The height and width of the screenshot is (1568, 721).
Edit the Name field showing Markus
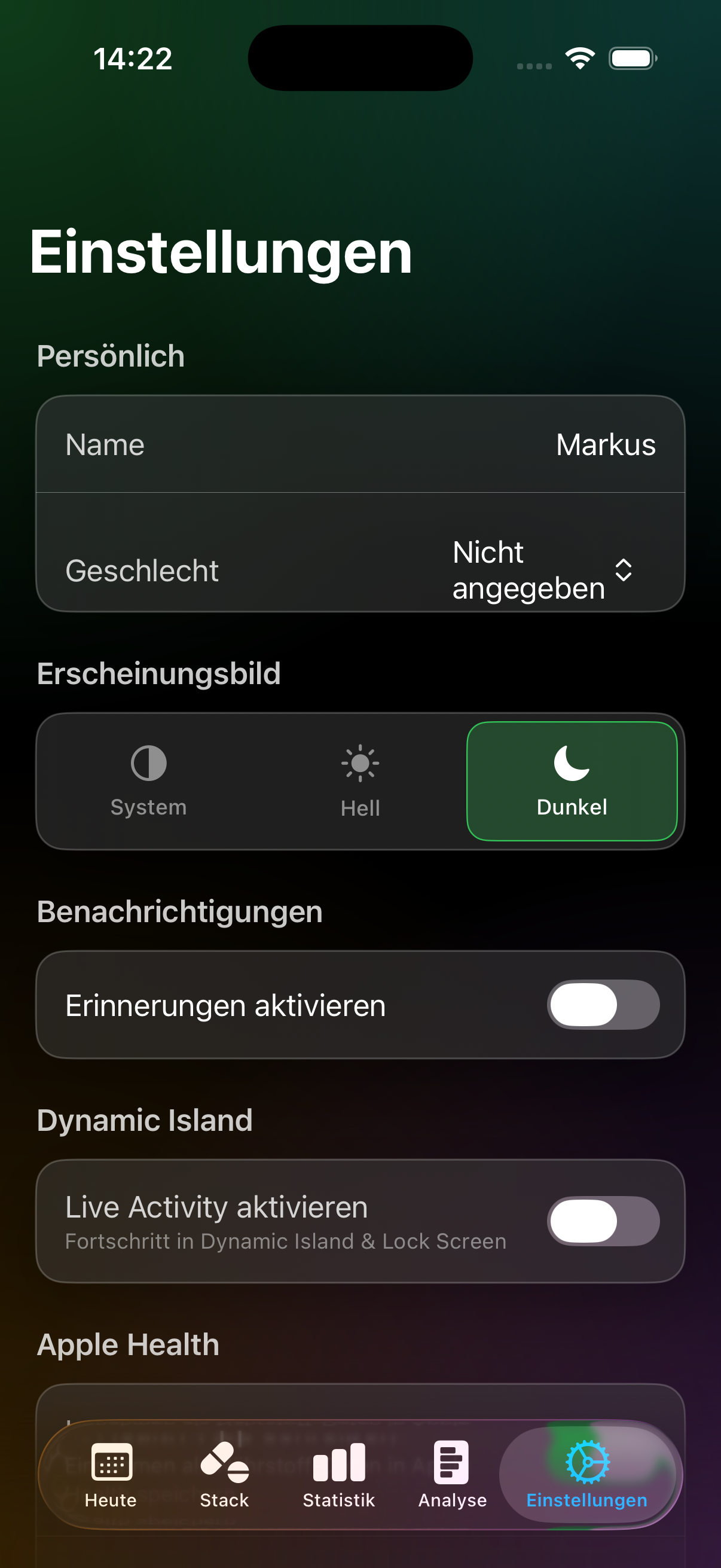click(605, 444)
